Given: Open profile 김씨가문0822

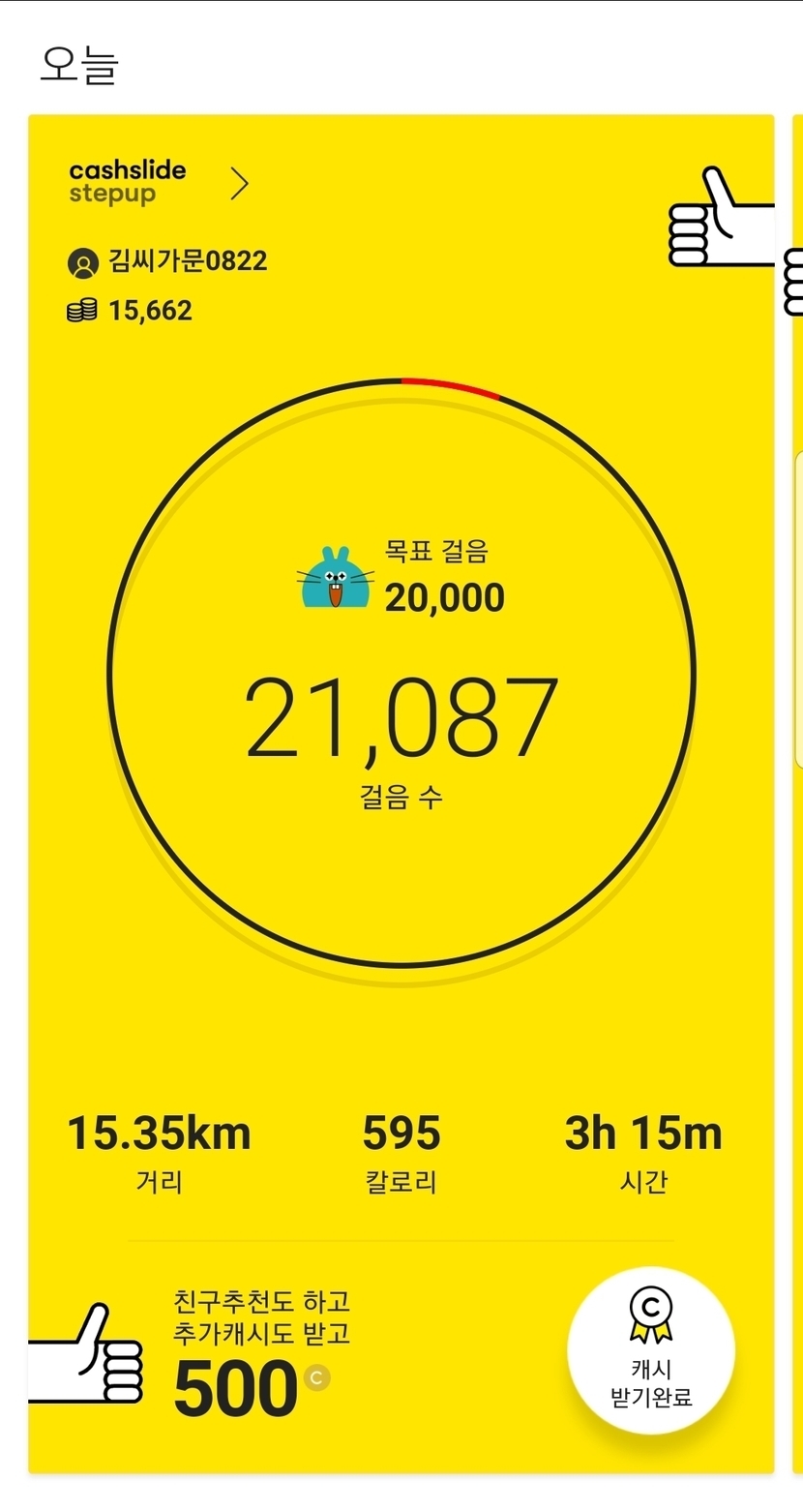Looking at the screenshot, I should tap(167, 261).
